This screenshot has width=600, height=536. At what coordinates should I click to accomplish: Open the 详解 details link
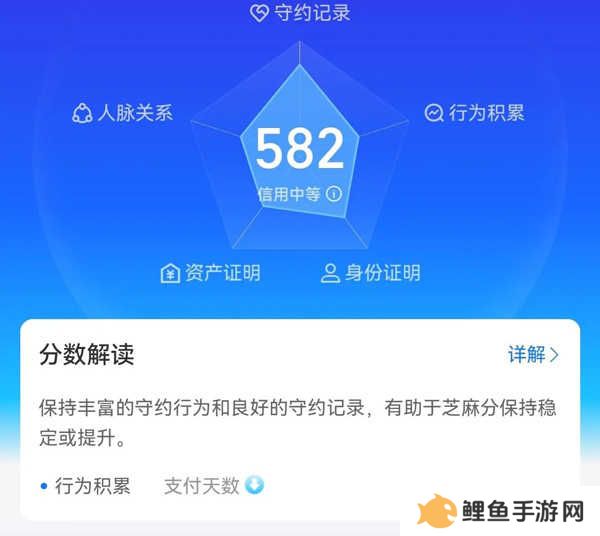533,354
